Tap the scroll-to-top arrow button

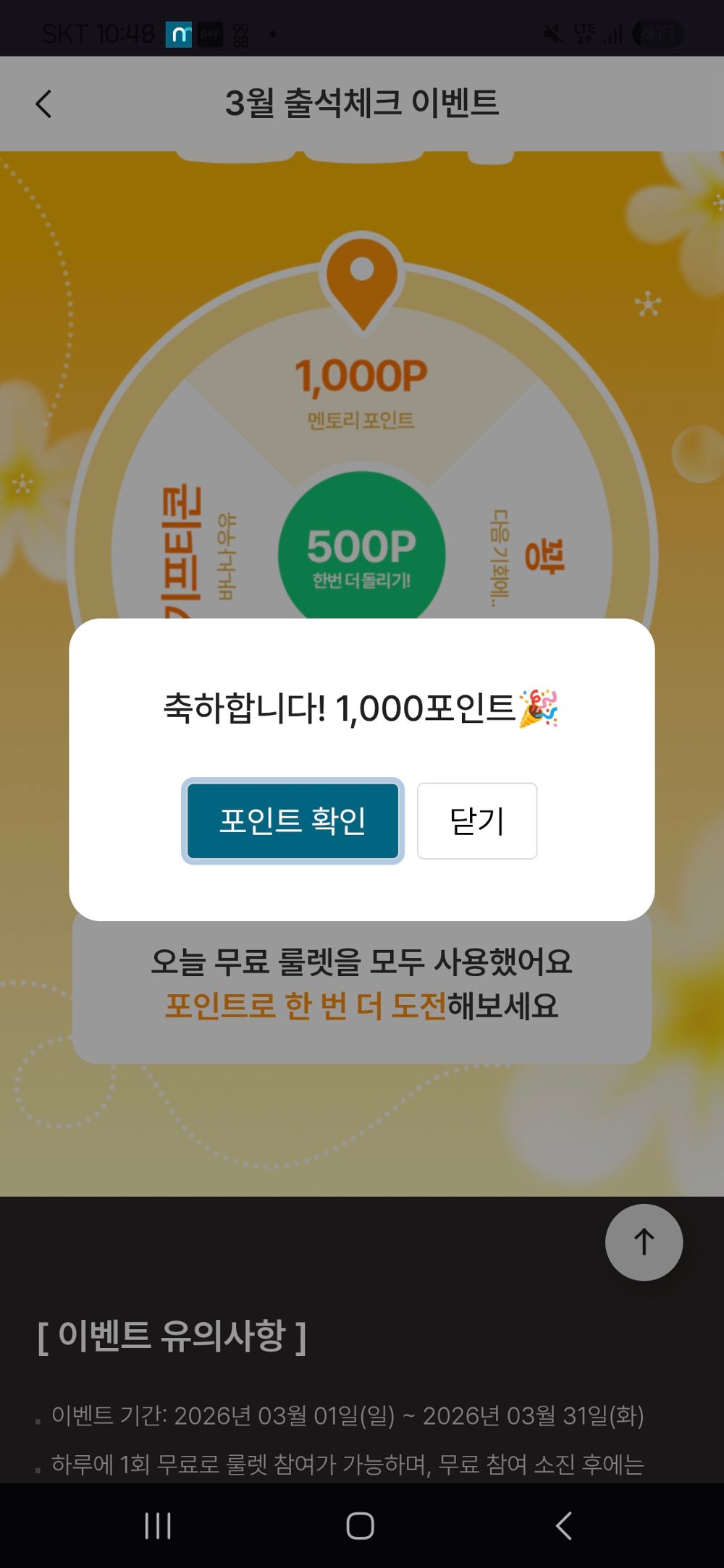click(644, 1242)
